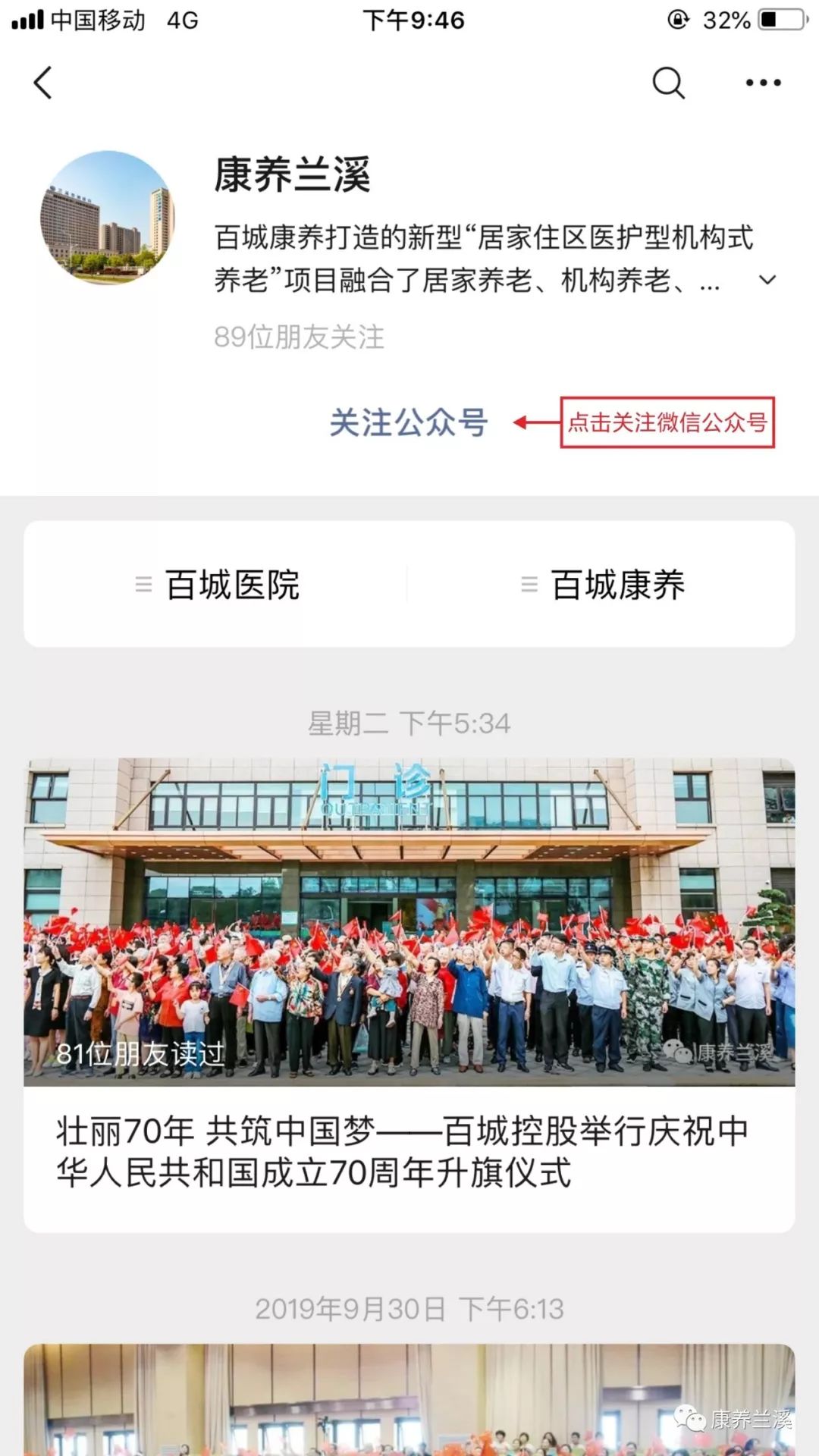The image size is (819, 1456).
Task: Go back to the previous page
Action: pyautogui.click(x=43, y=83)
